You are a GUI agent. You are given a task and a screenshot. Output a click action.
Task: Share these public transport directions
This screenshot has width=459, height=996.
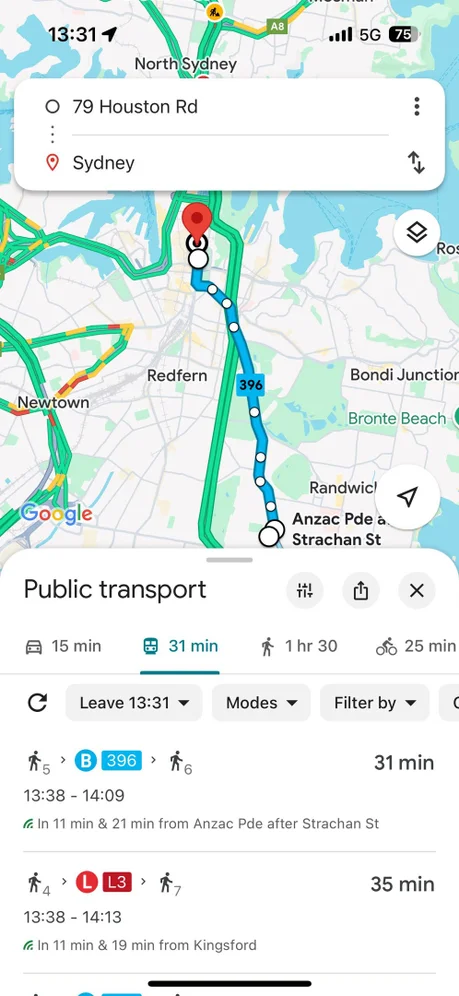click(x=361, y=591)
